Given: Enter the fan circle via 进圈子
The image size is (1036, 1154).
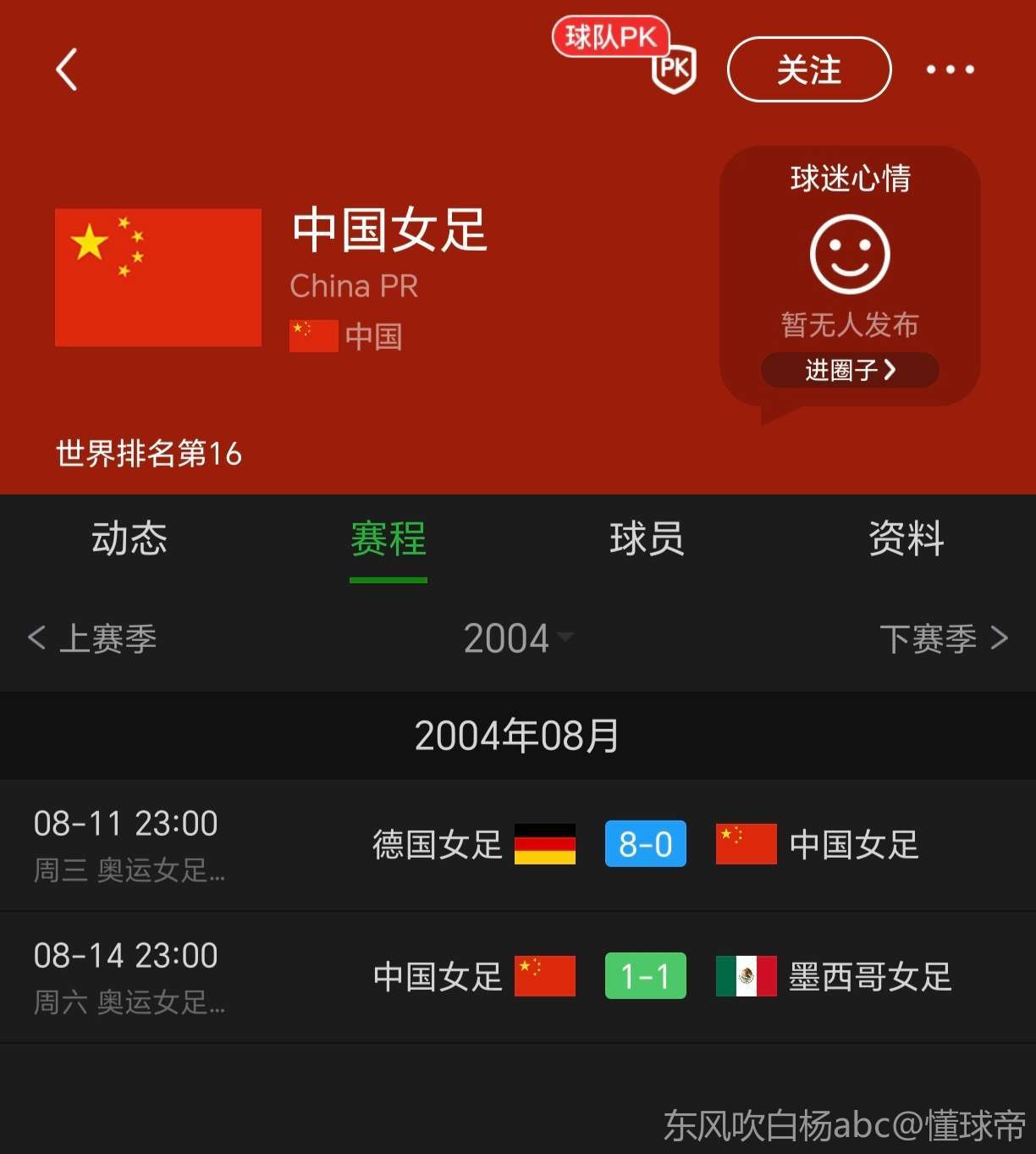Looking at the screenshot, I should pos(850,370).
